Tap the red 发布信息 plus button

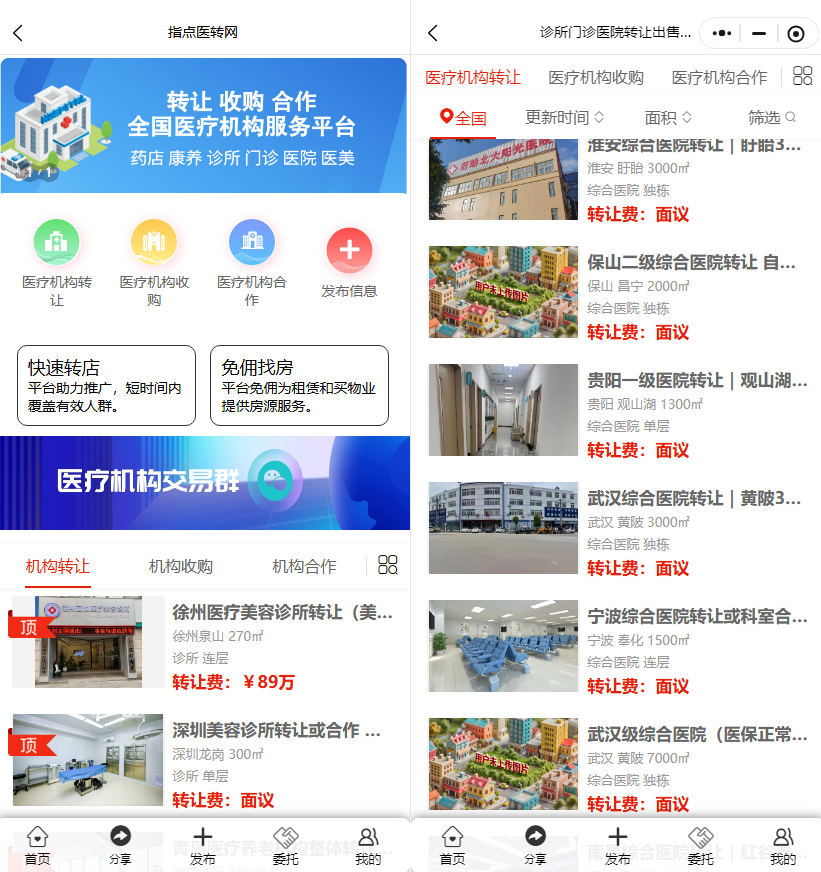tap(349, 251)
